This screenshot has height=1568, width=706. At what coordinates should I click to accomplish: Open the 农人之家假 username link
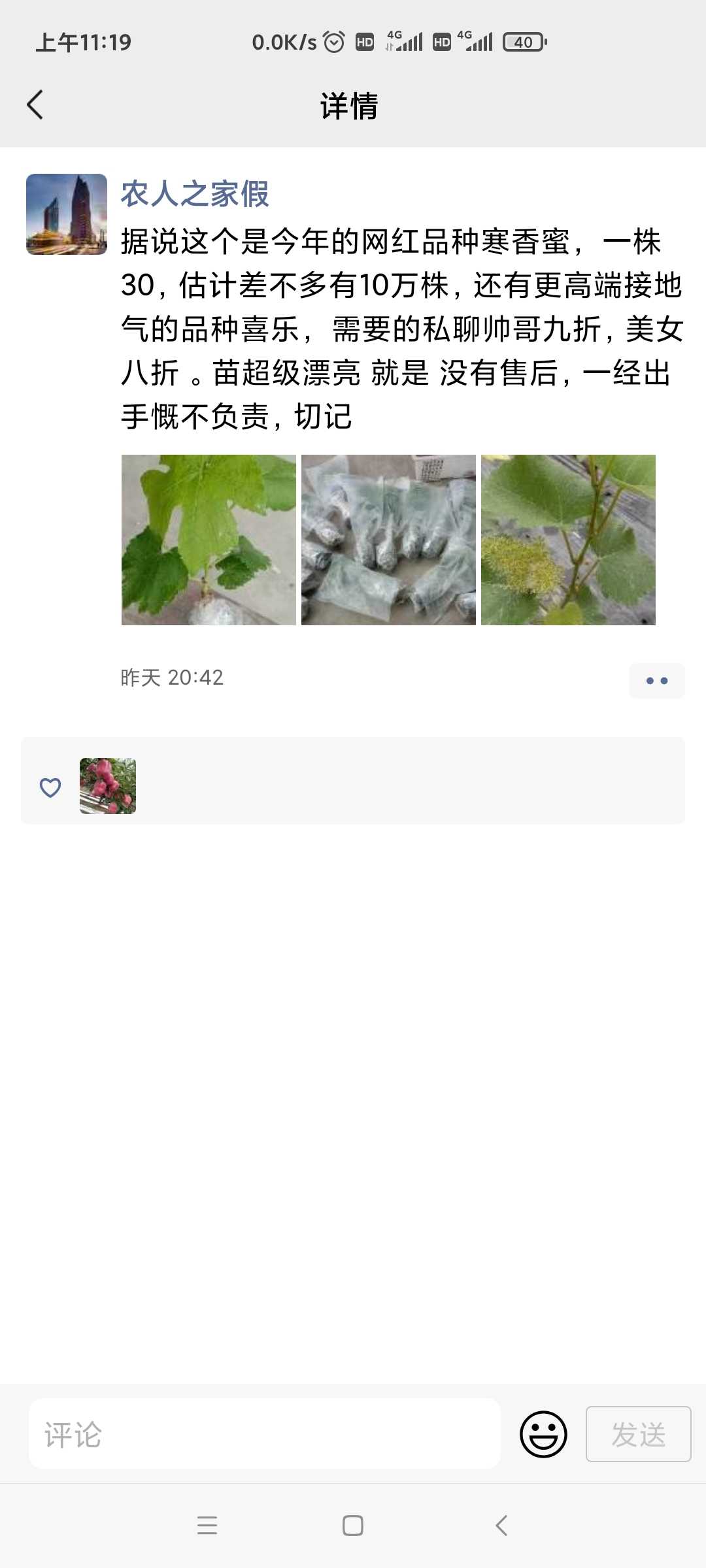click(x=195, y=194)
